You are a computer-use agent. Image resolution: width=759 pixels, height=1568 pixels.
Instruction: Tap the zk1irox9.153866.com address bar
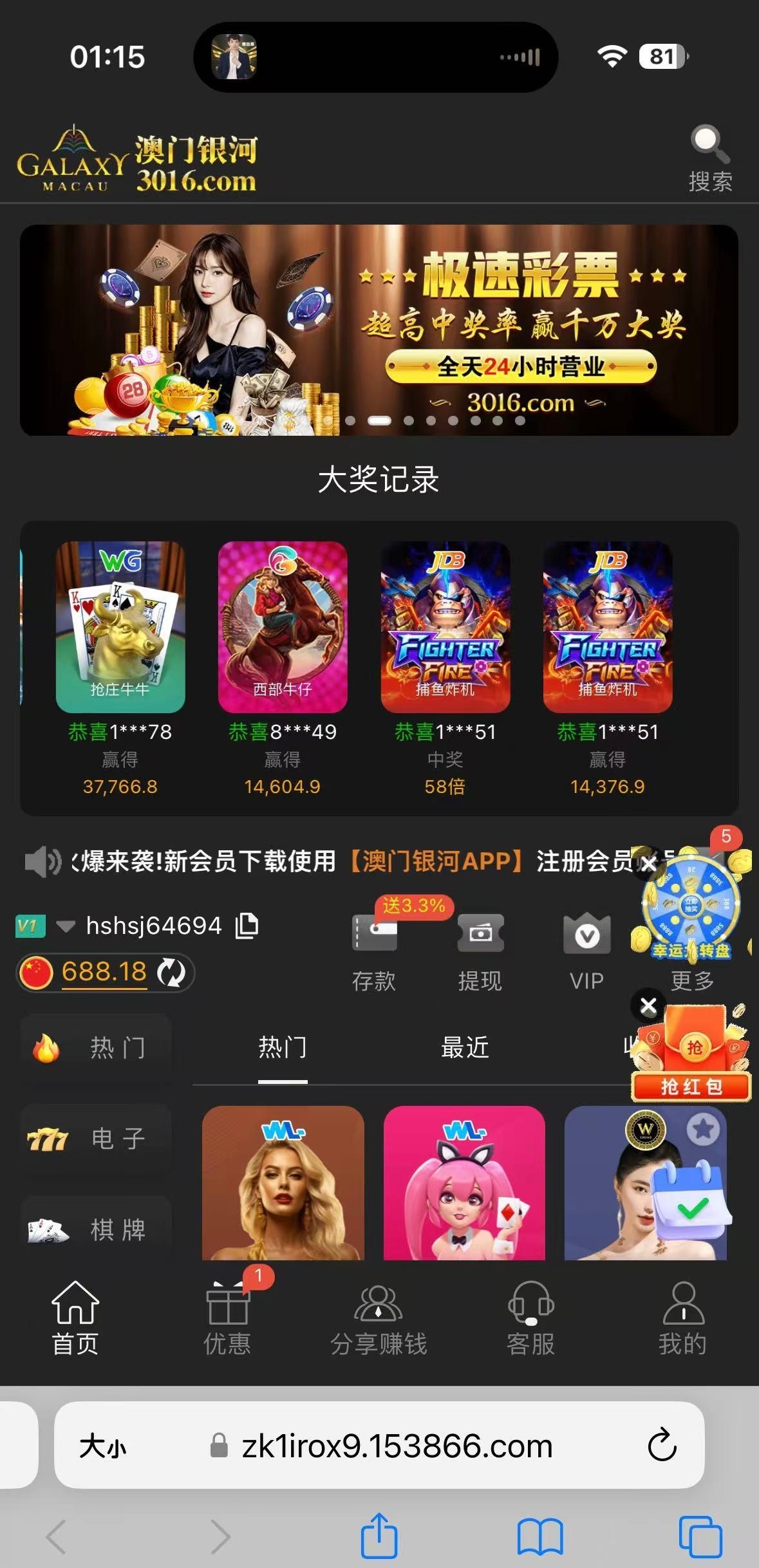pyautogui.click(x=394, y=1448)
